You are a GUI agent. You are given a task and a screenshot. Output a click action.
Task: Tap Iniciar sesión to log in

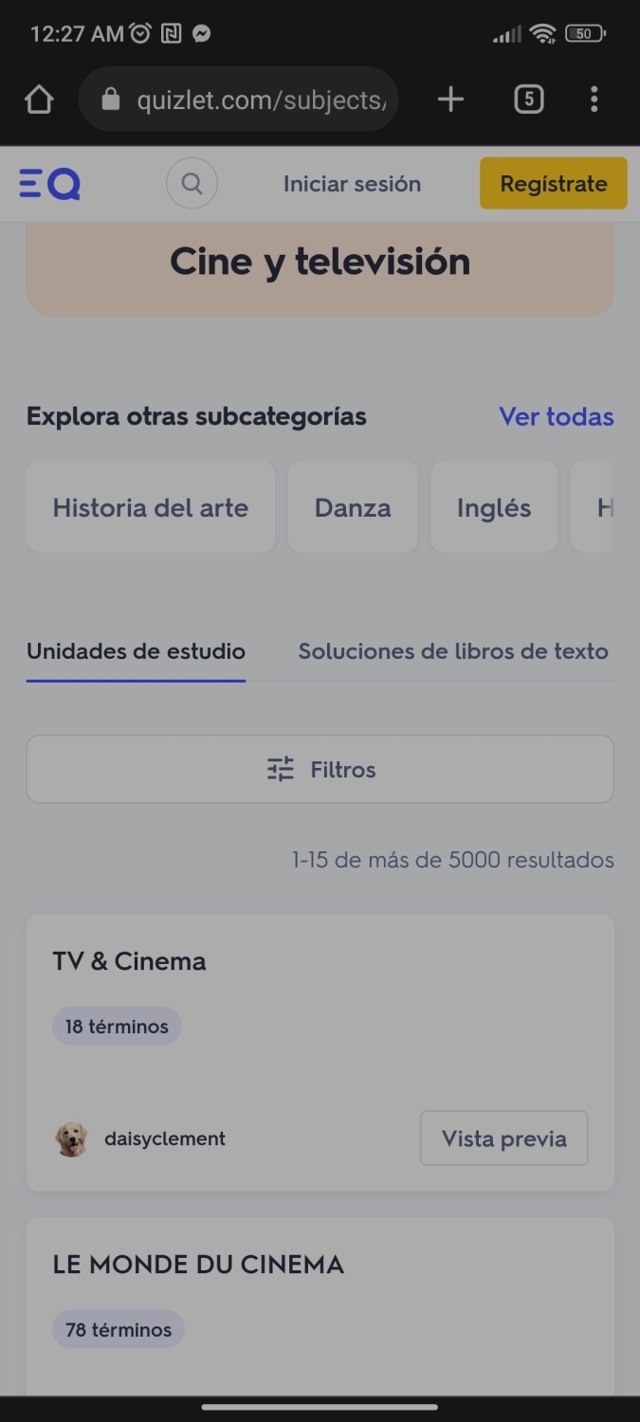point(352,184)
